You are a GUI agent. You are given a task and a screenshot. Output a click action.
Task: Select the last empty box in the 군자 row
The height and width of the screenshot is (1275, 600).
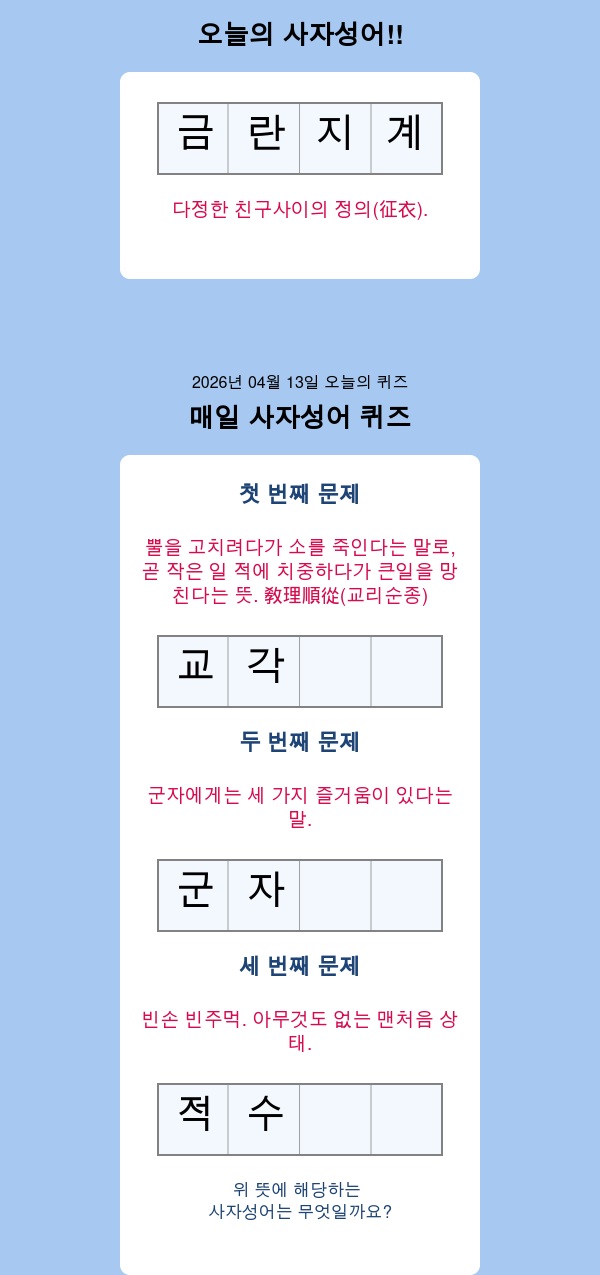click(x=406, y=895)
